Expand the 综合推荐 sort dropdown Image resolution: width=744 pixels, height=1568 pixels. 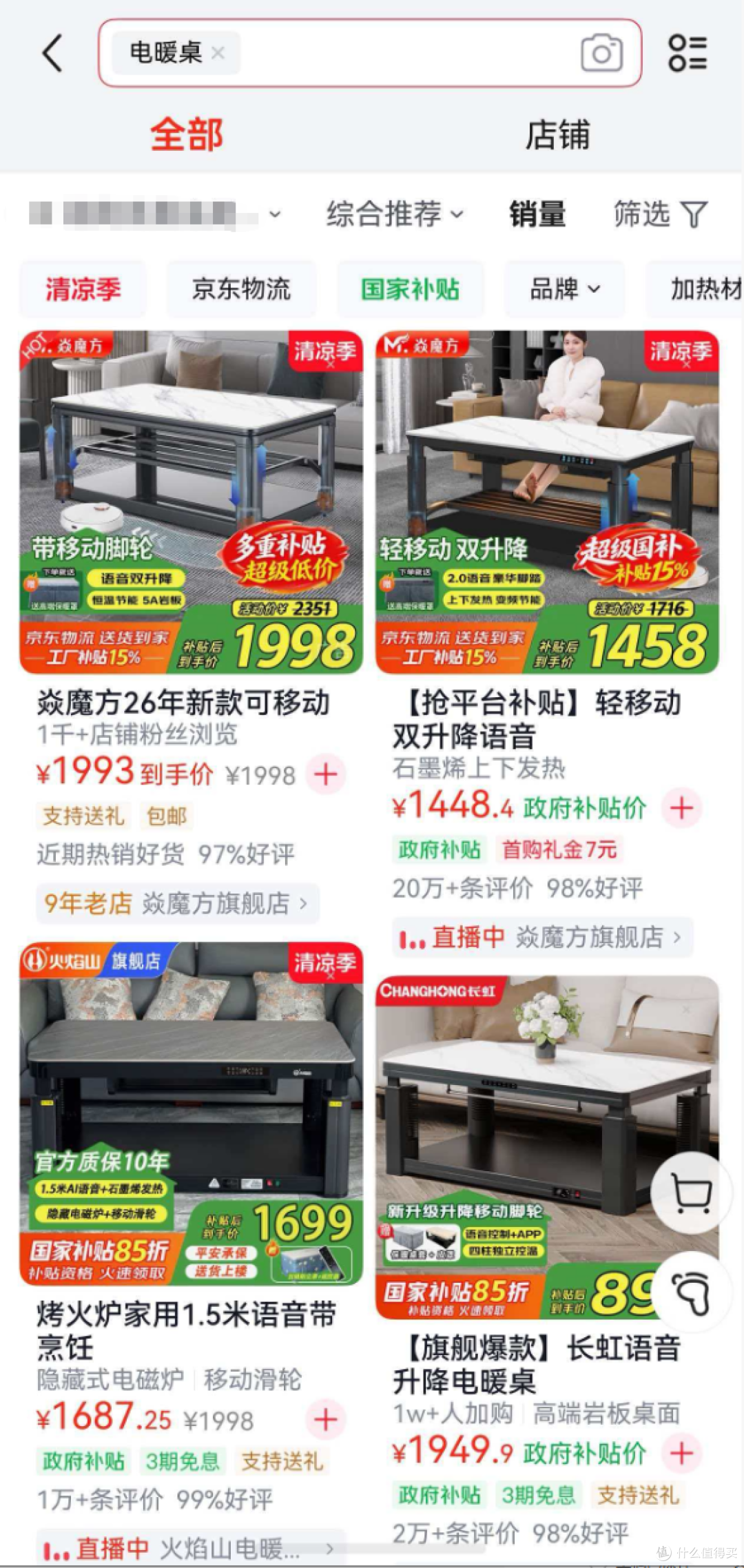click(x=395, y=214)
